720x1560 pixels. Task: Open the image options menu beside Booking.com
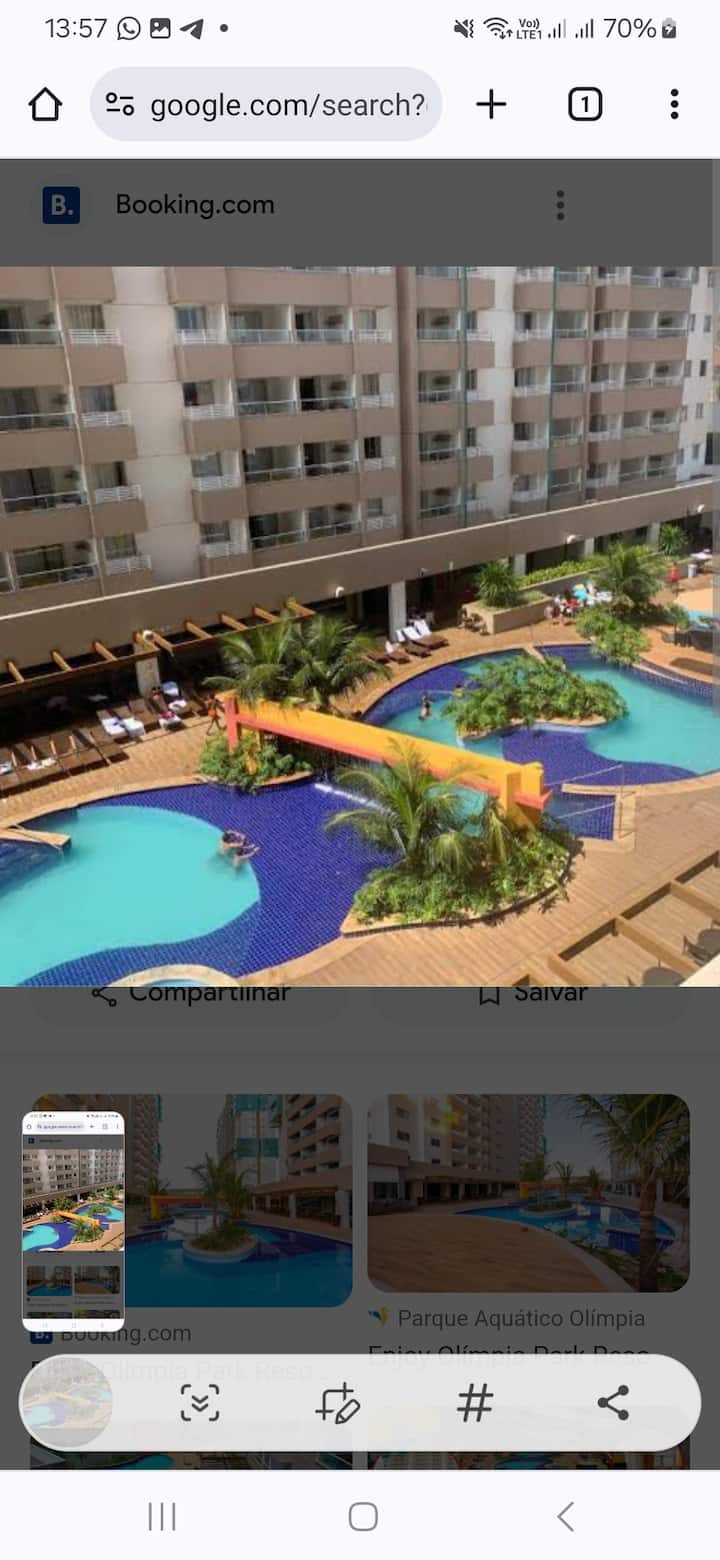(x=560, y=205)
